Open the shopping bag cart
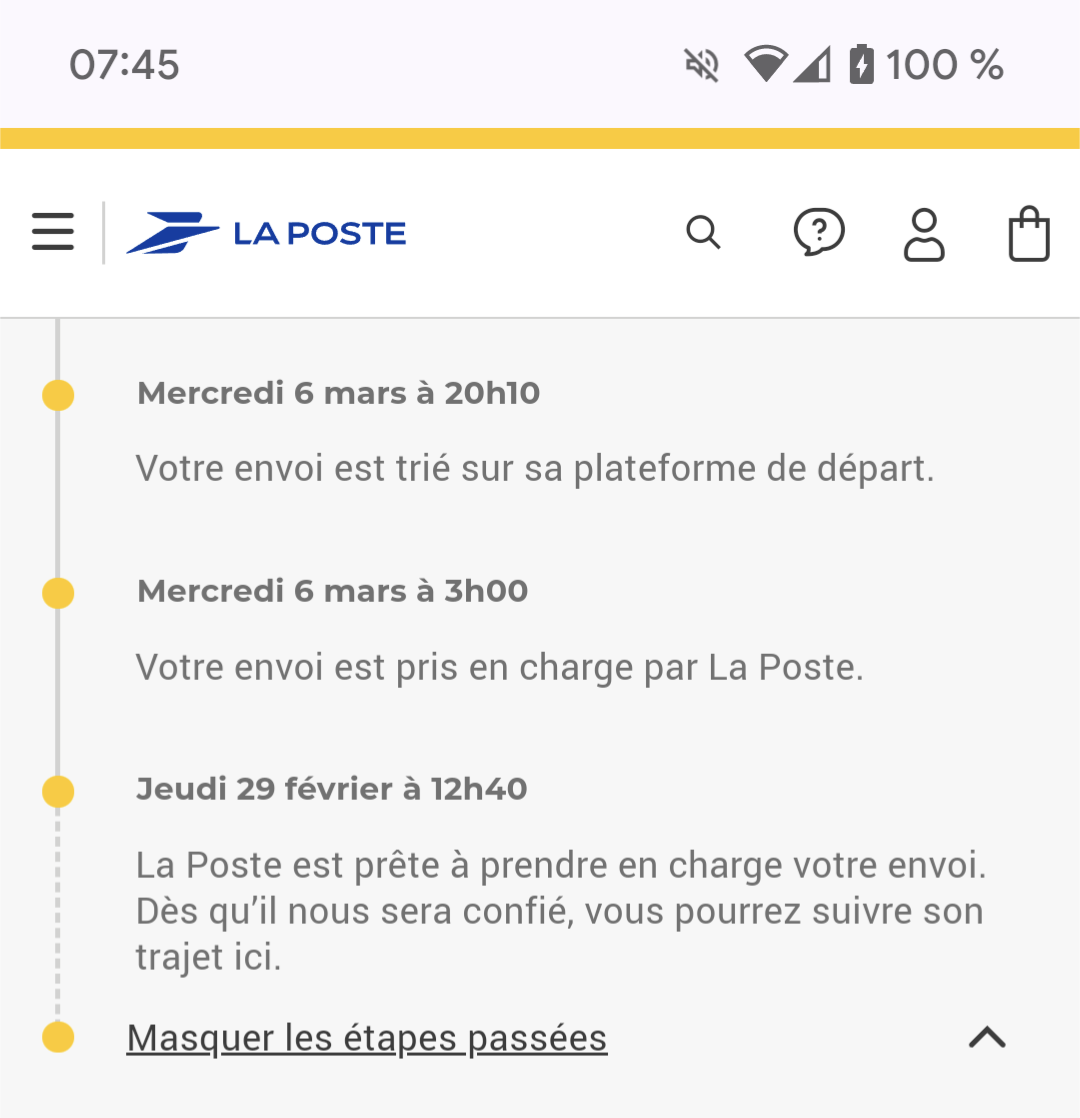 coord(1028,234)
